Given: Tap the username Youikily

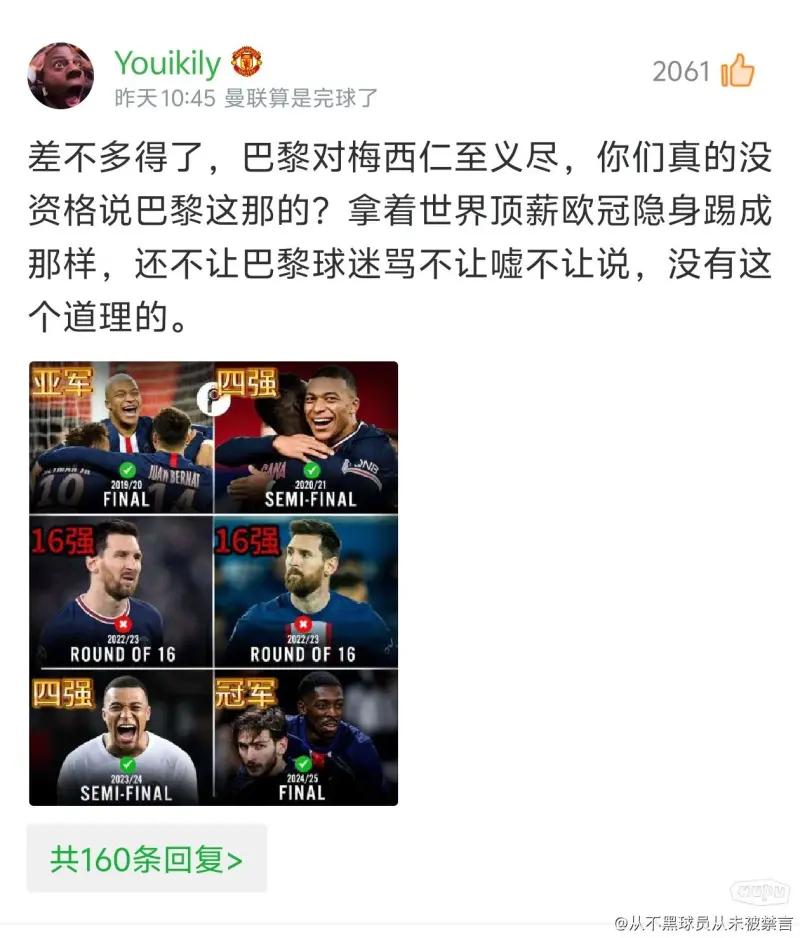Looking at the screenshot, I should (x=167, y=64).
